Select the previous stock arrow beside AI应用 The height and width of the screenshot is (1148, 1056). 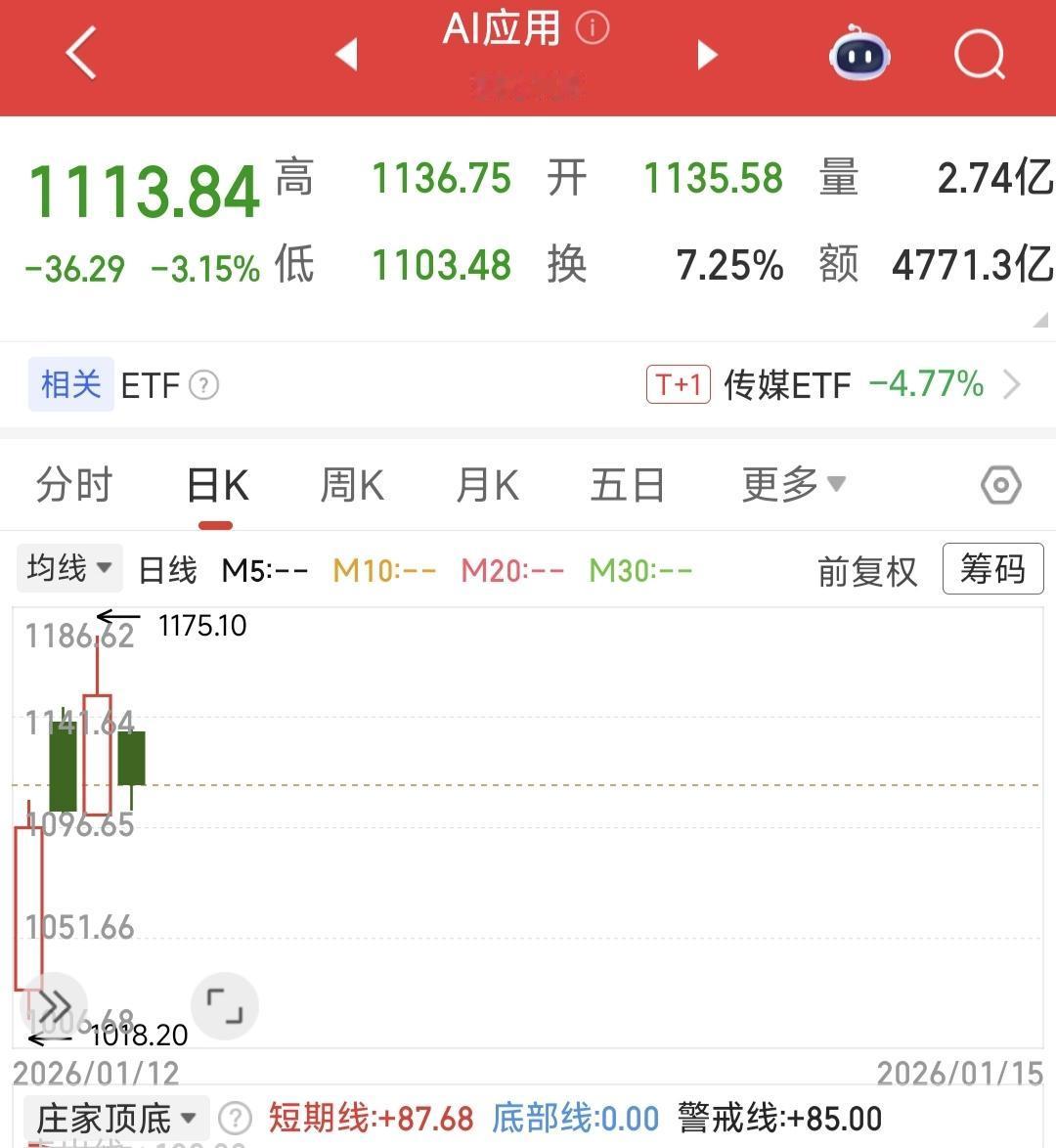344,54
